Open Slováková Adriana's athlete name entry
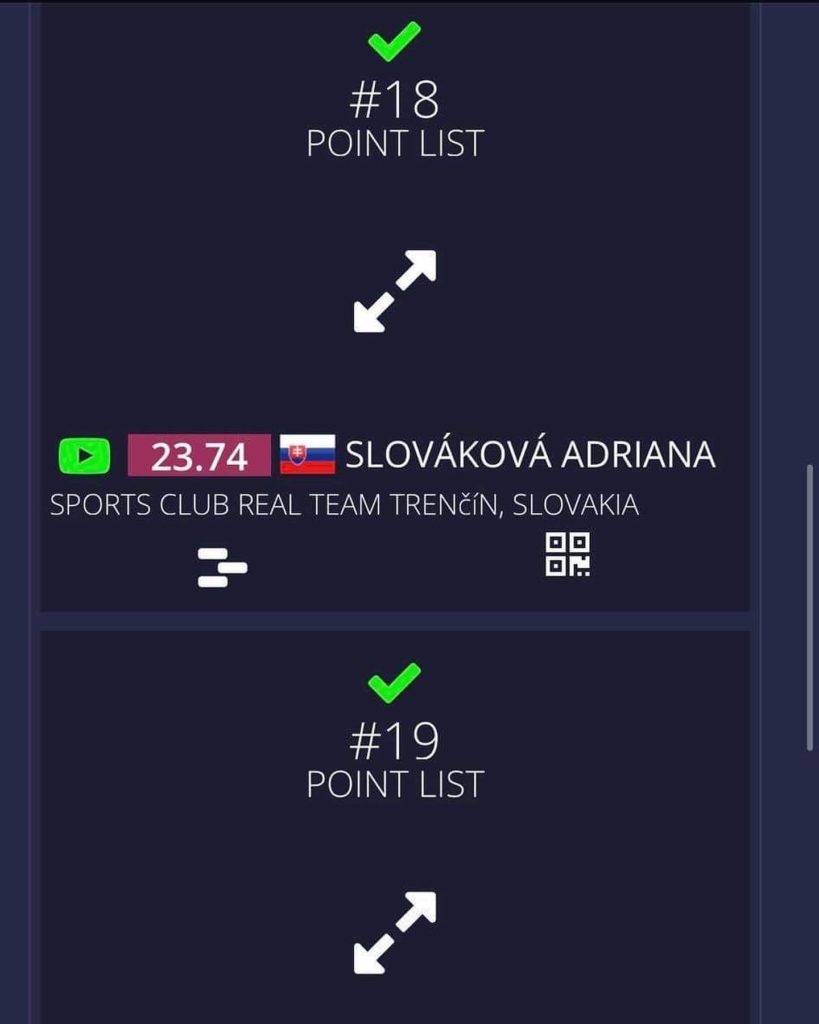This screenshot has height=1024, width=819. pos(530,455)
